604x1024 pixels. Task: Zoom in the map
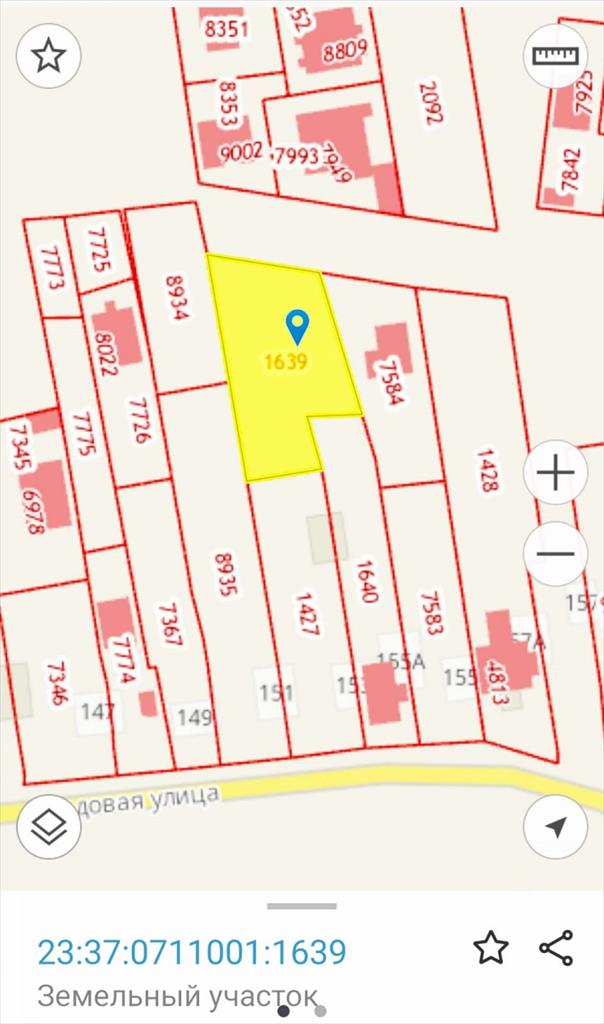(x=556, y=472)
